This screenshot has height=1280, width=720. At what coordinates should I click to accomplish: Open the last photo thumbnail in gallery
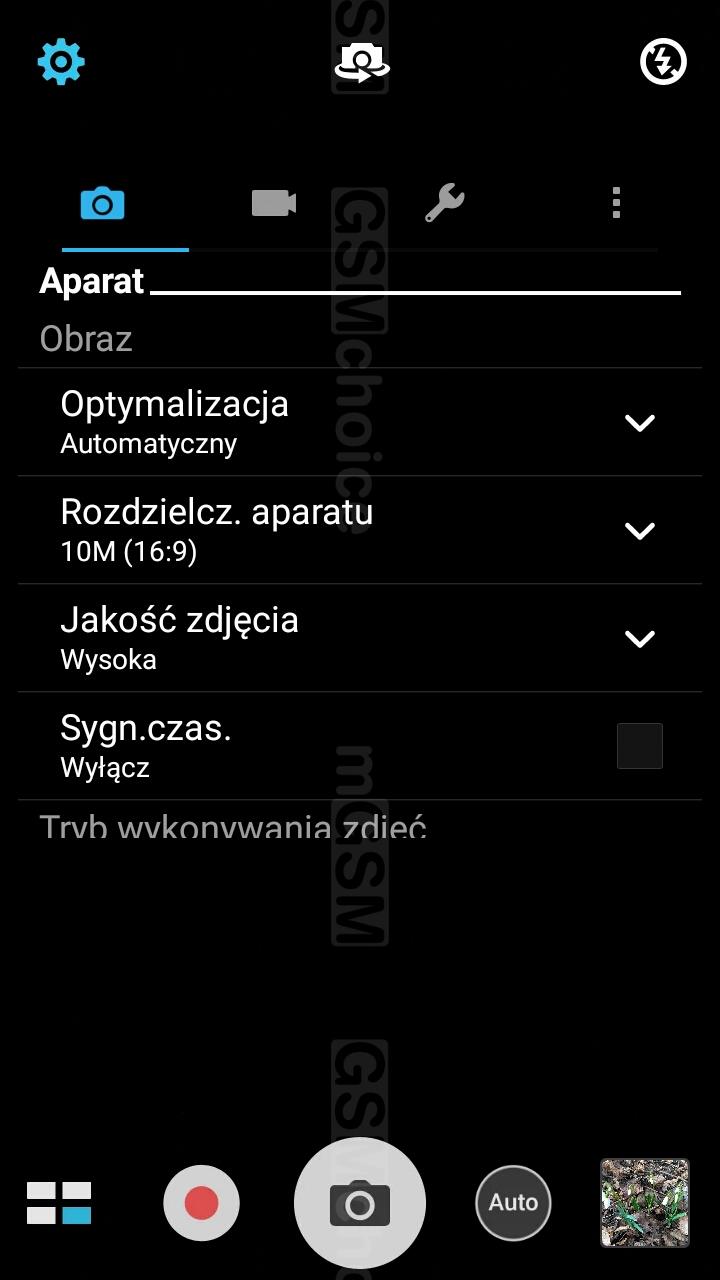(x=645, y=1203)
